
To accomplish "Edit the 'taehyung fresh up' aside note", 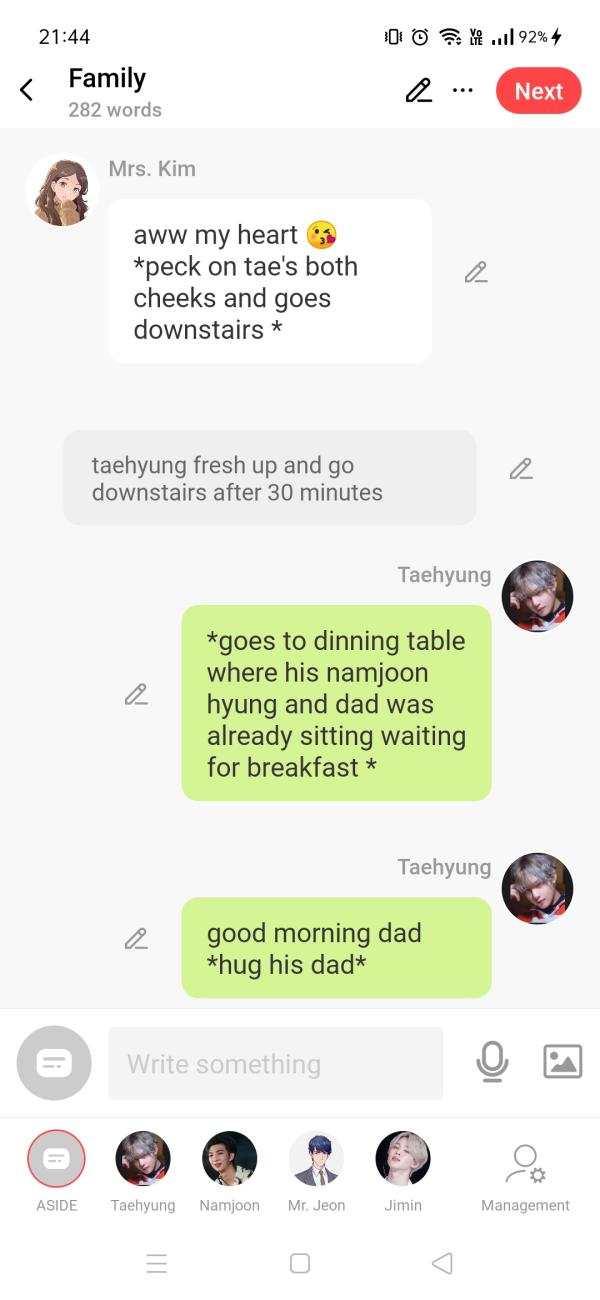I will 520,468.
